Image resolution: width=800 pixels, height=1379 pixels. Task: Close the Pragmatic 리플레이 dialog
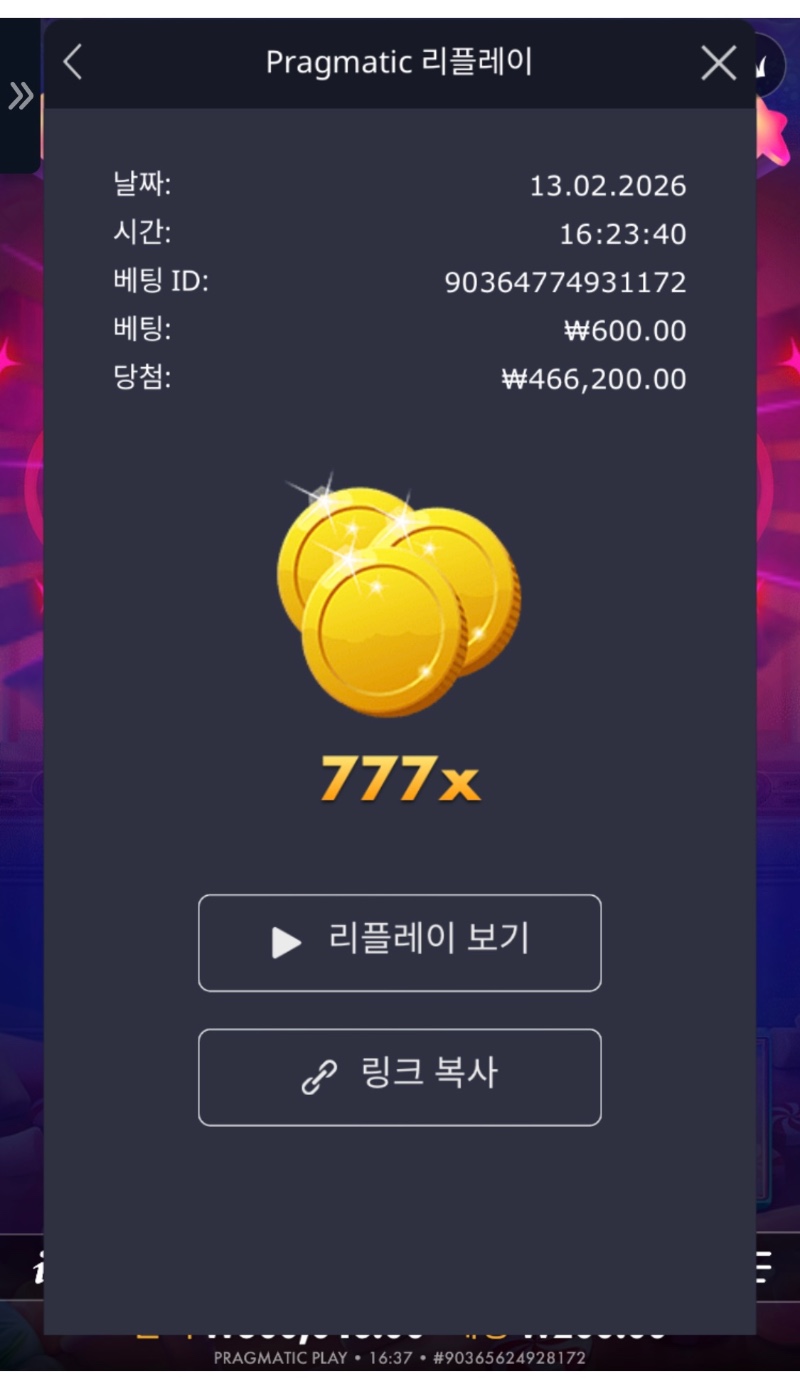(x=718, y=64)
